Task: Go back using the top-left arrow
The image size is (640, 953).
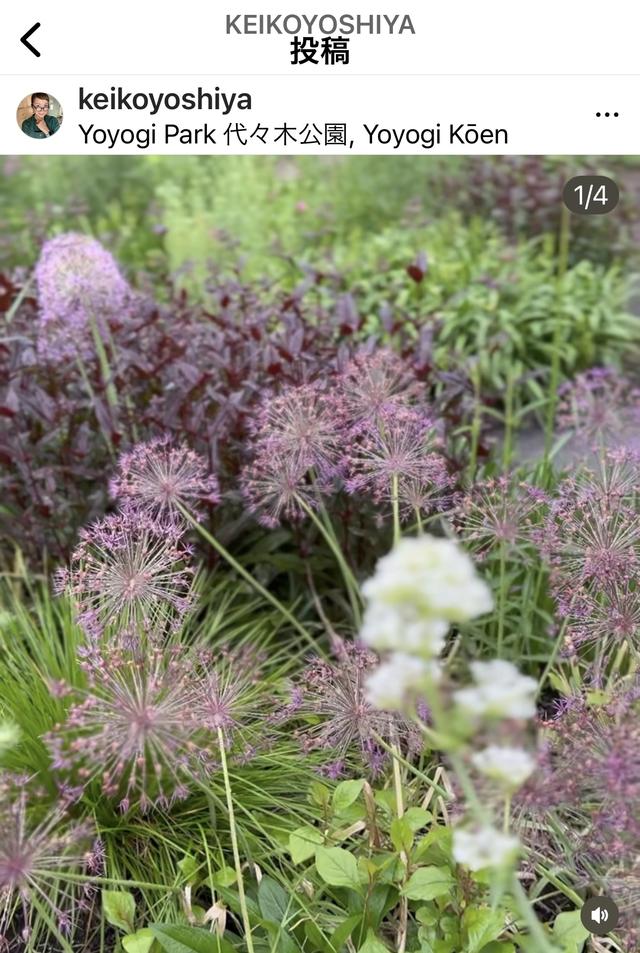Action: tap(31, 40)
